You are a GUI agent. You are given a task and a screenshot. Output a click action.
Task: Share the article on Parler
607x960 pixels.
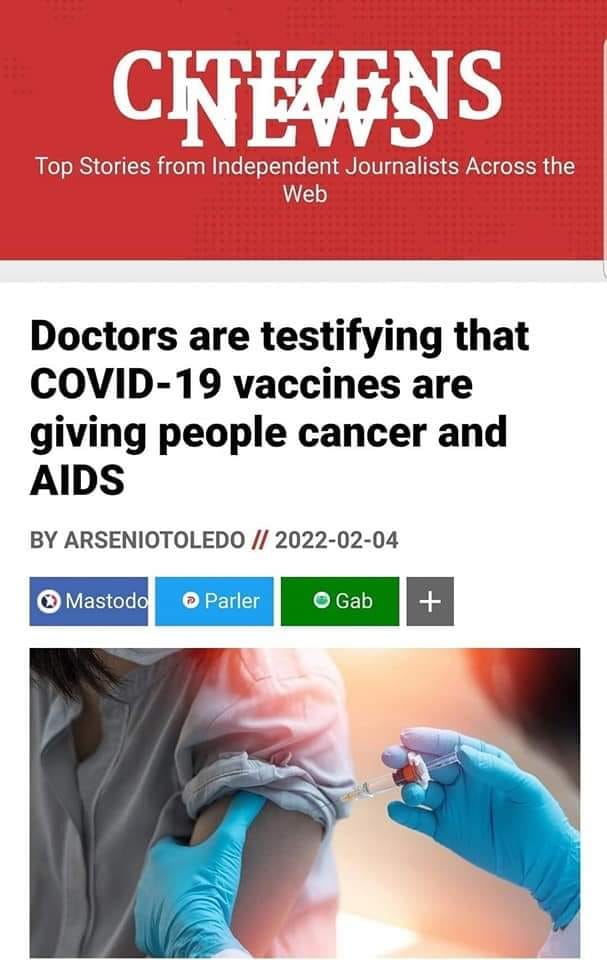(214, 601)
